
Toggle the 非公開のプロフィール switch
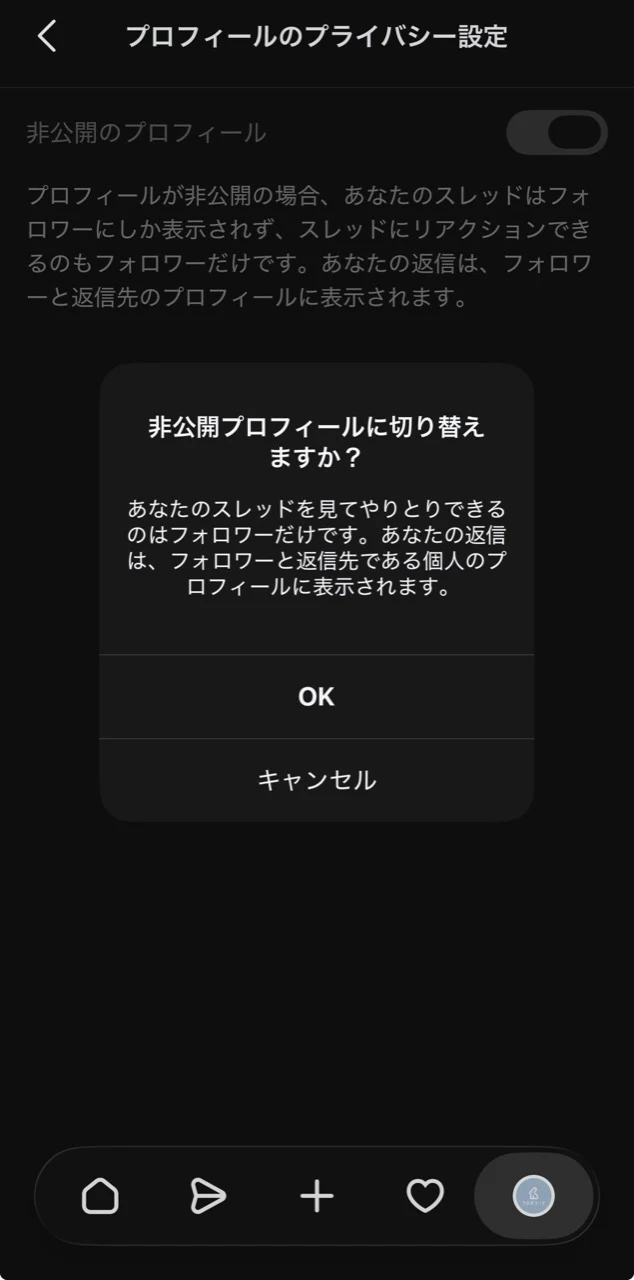click(x=557, y=133)
